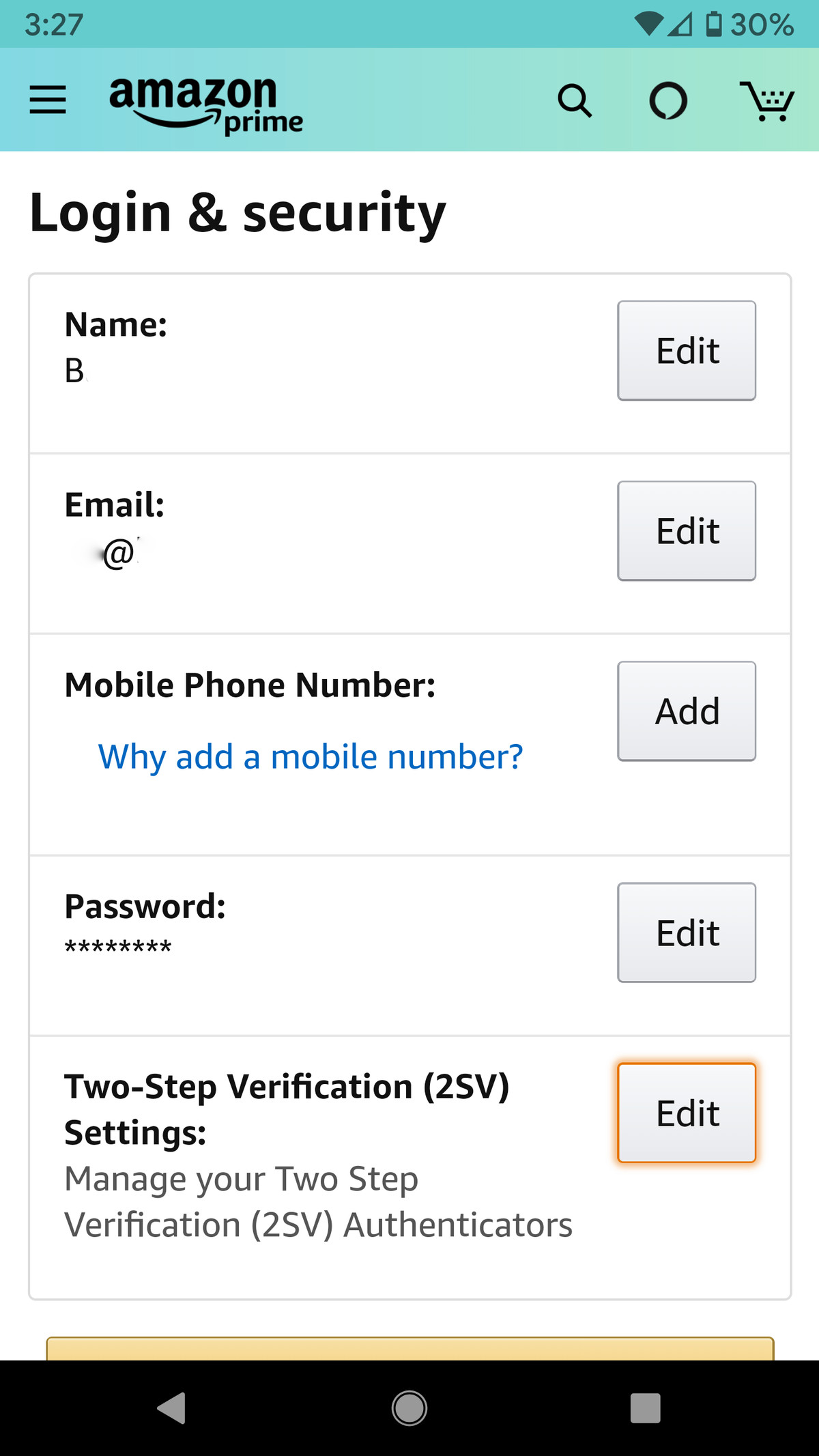This screenshot has width=819, height=1456.
Task: Open the hamburger menu
Action: 48,100
